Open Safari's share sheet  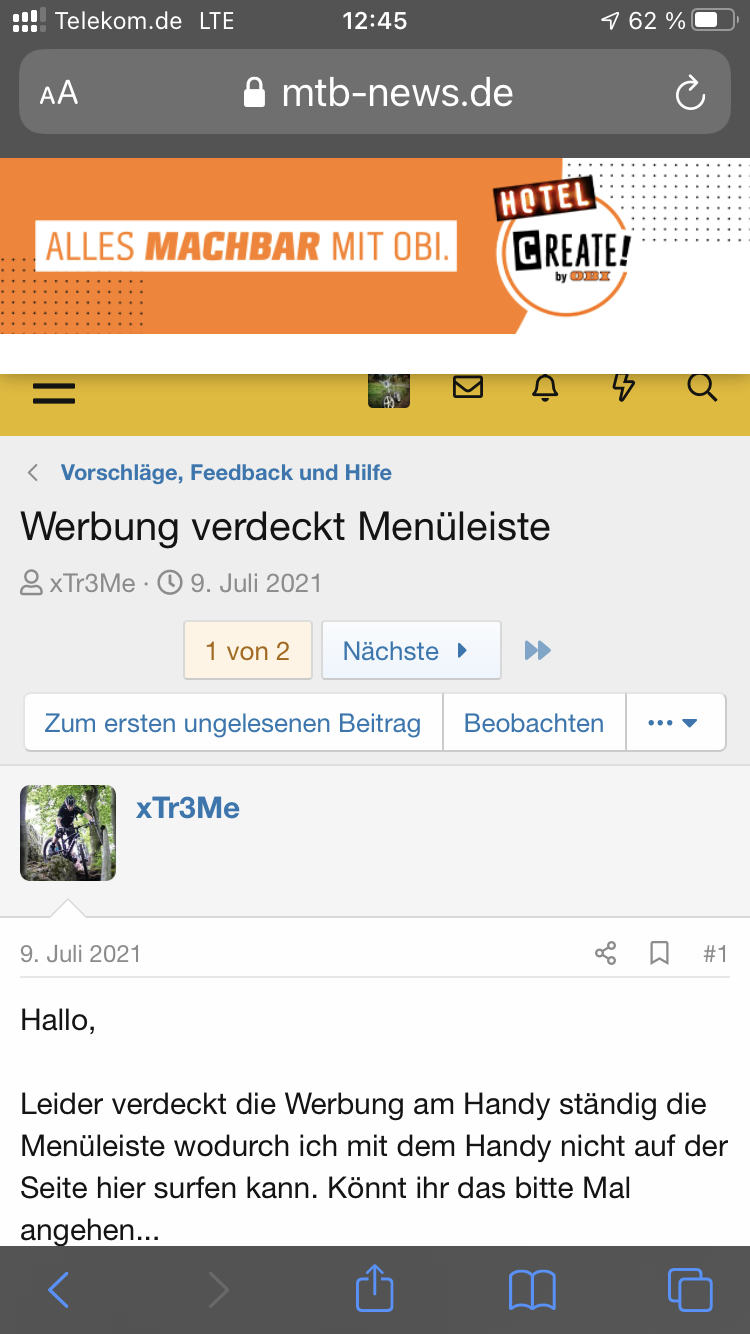[x=375, y=1289]
